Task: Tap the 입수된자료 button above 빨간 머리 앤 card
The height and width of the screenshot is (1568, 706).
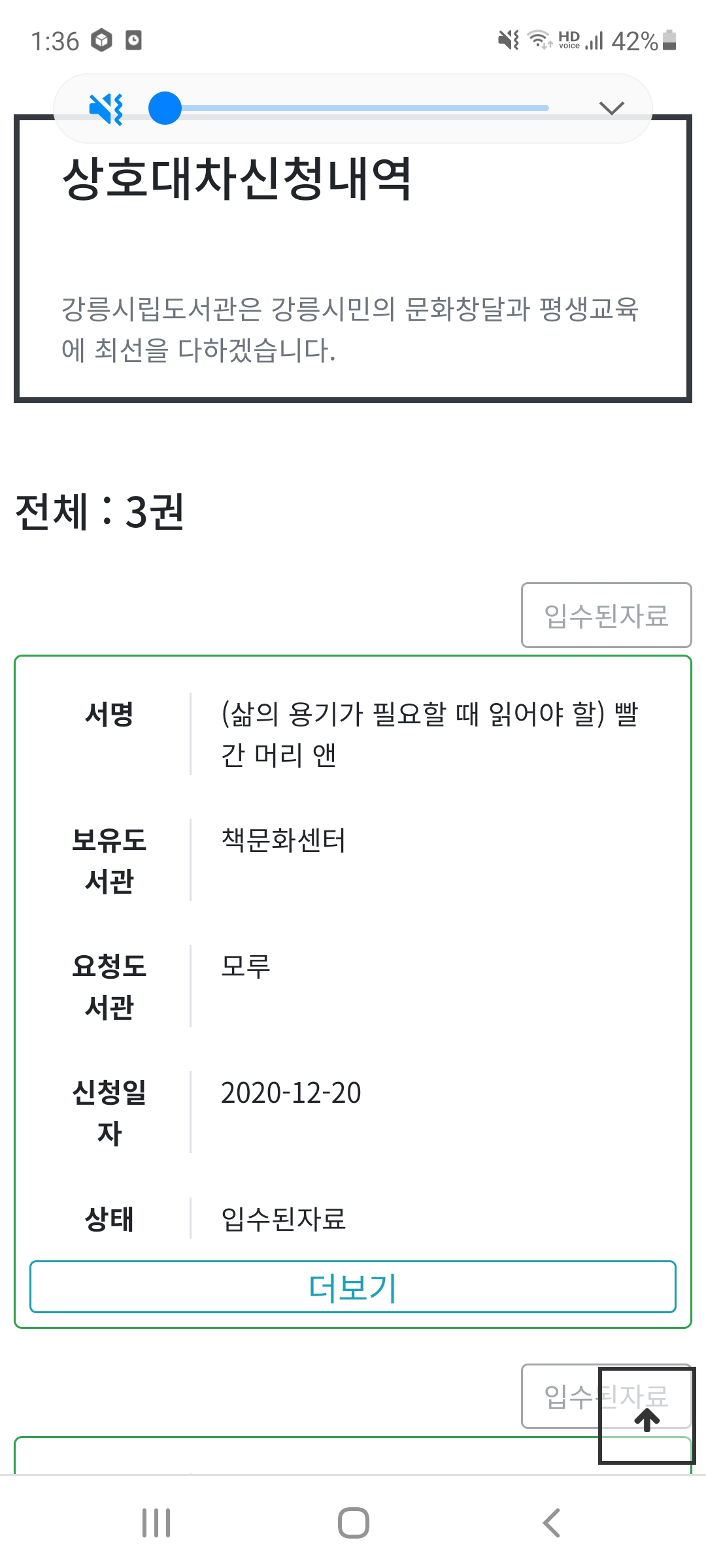Action: pos(606,615)
